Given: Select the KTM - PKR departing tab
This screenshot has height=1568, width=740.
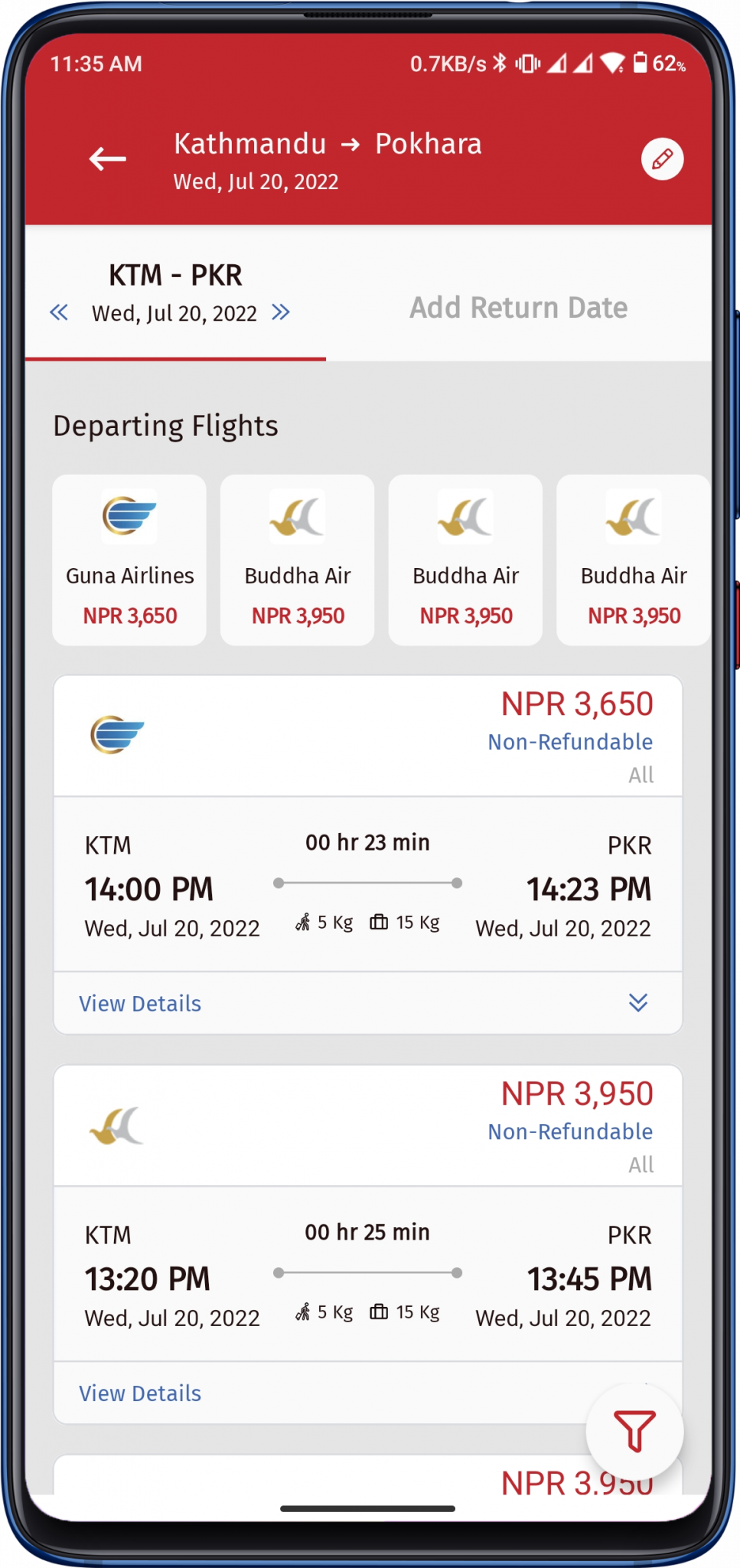Looking at the screenshot, I should [175, 294].
